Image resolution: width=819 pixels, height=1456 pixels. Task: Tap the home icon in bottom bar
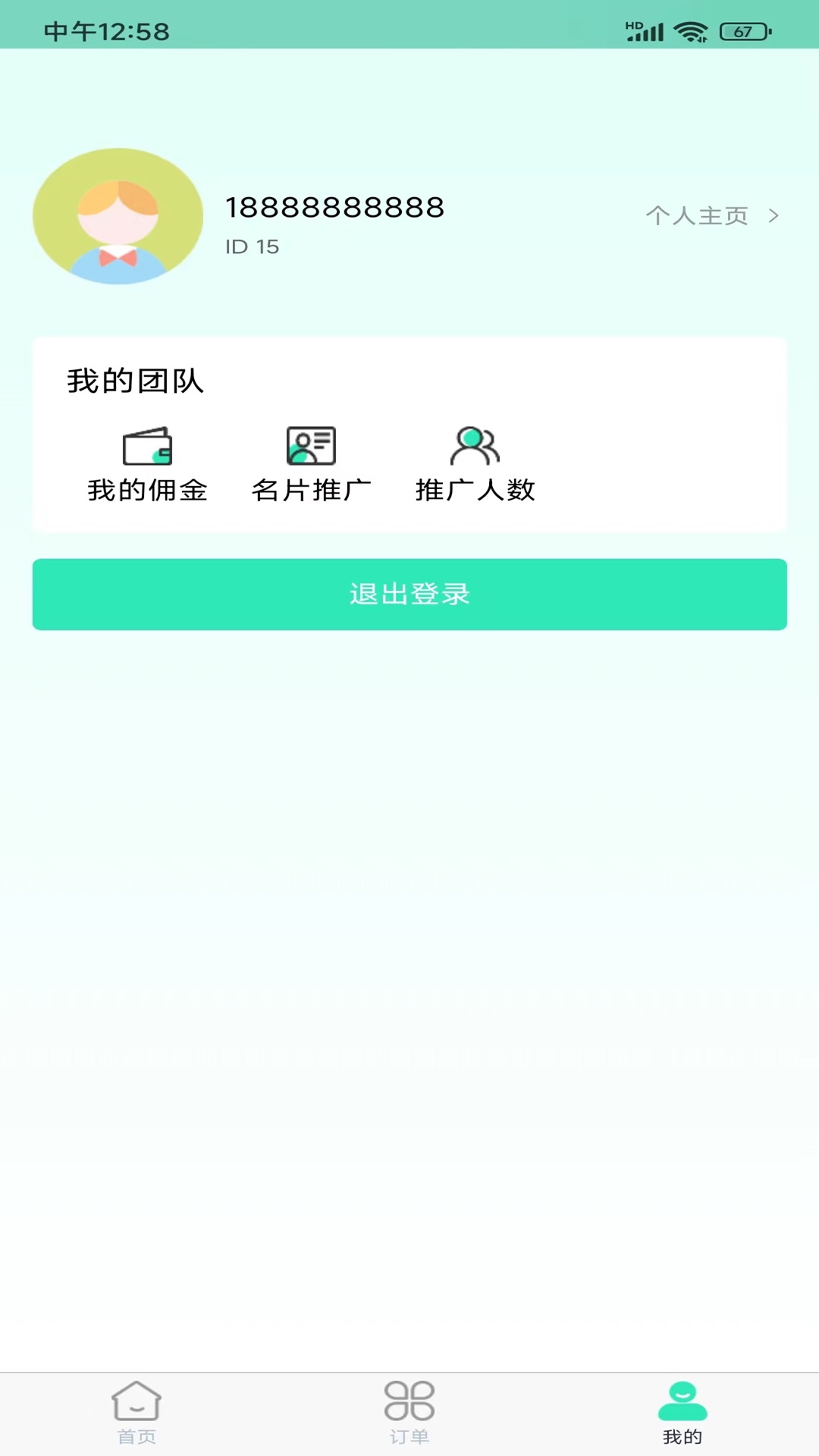point(136,1407)
